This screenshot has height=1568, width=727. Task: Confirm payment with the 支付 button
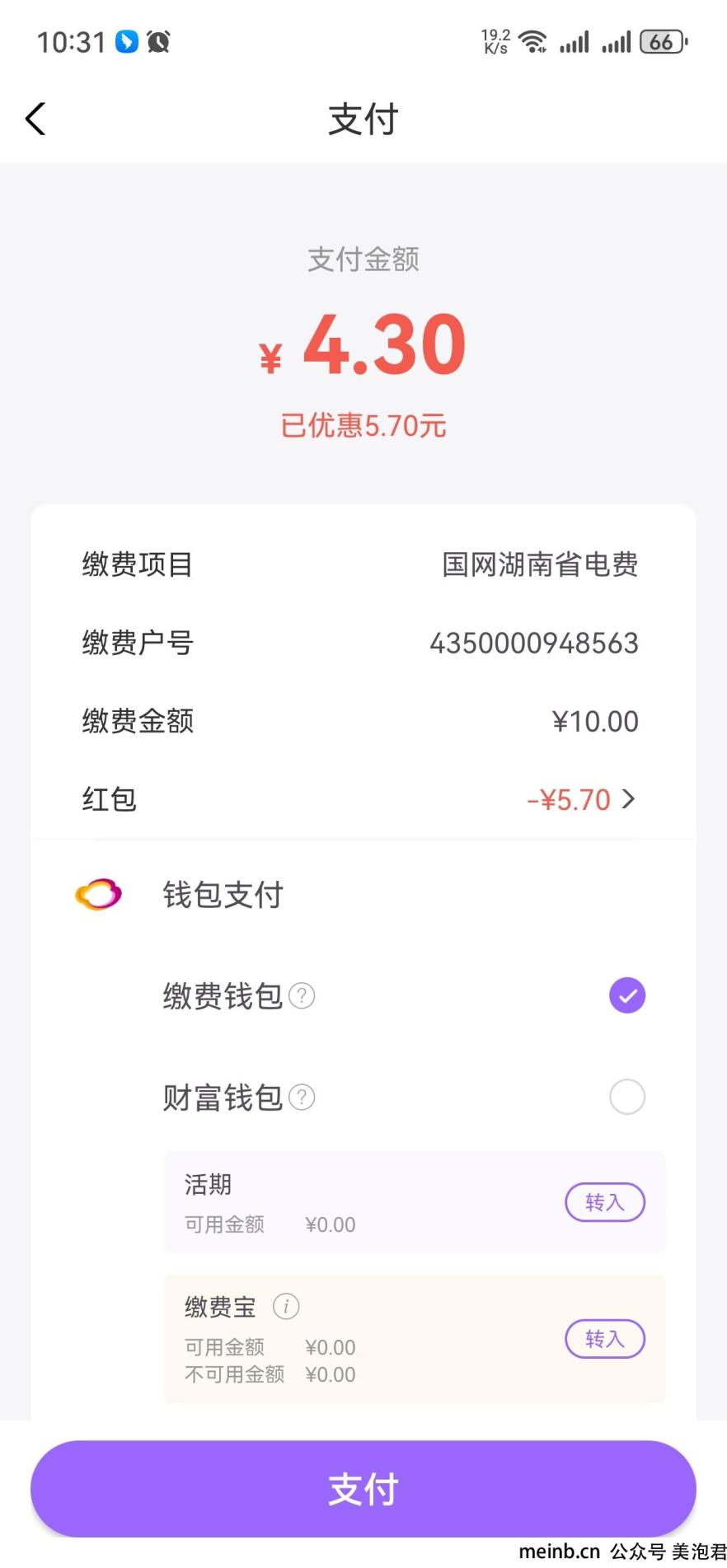point(363,1489)
